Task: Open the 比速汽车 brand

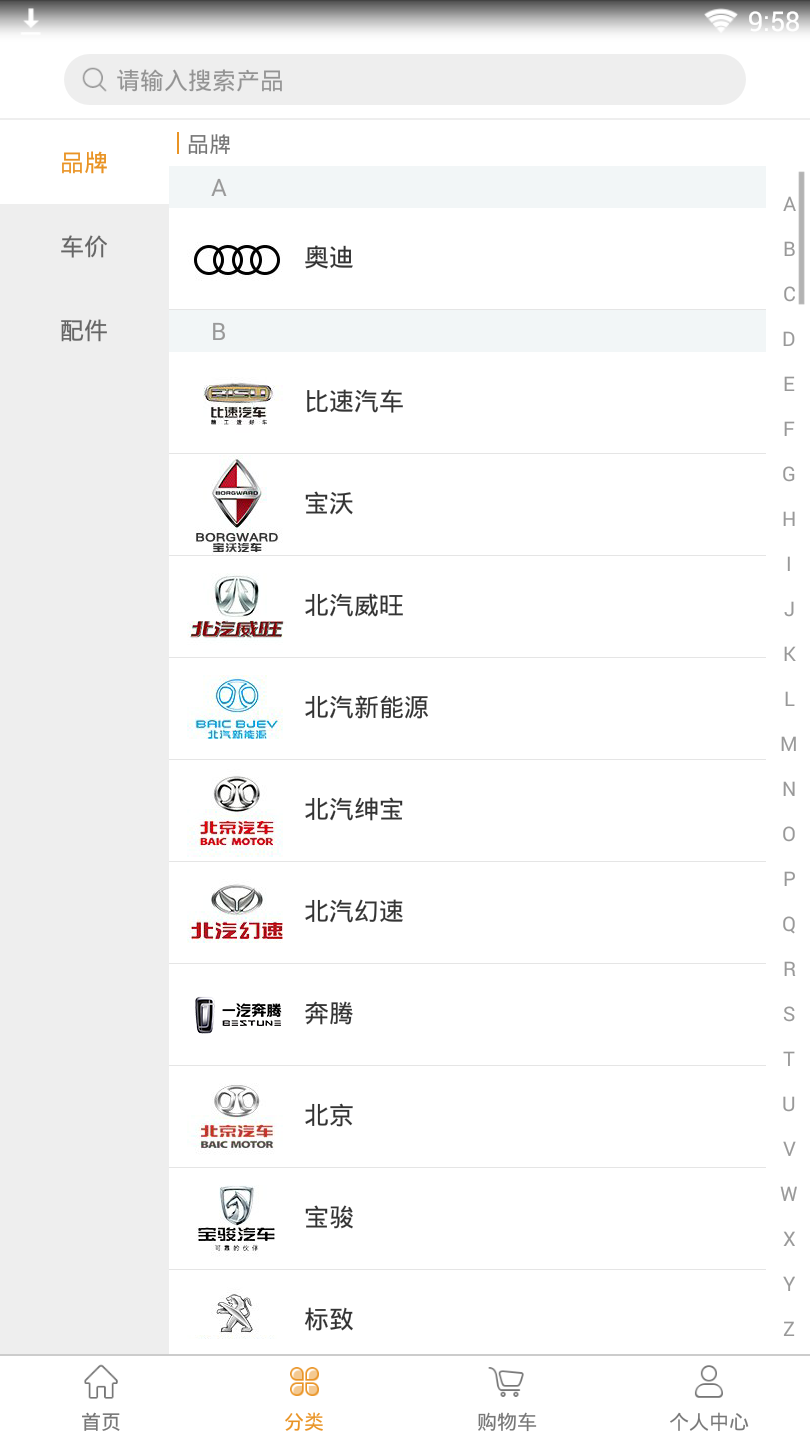Action: click(466, 402)
